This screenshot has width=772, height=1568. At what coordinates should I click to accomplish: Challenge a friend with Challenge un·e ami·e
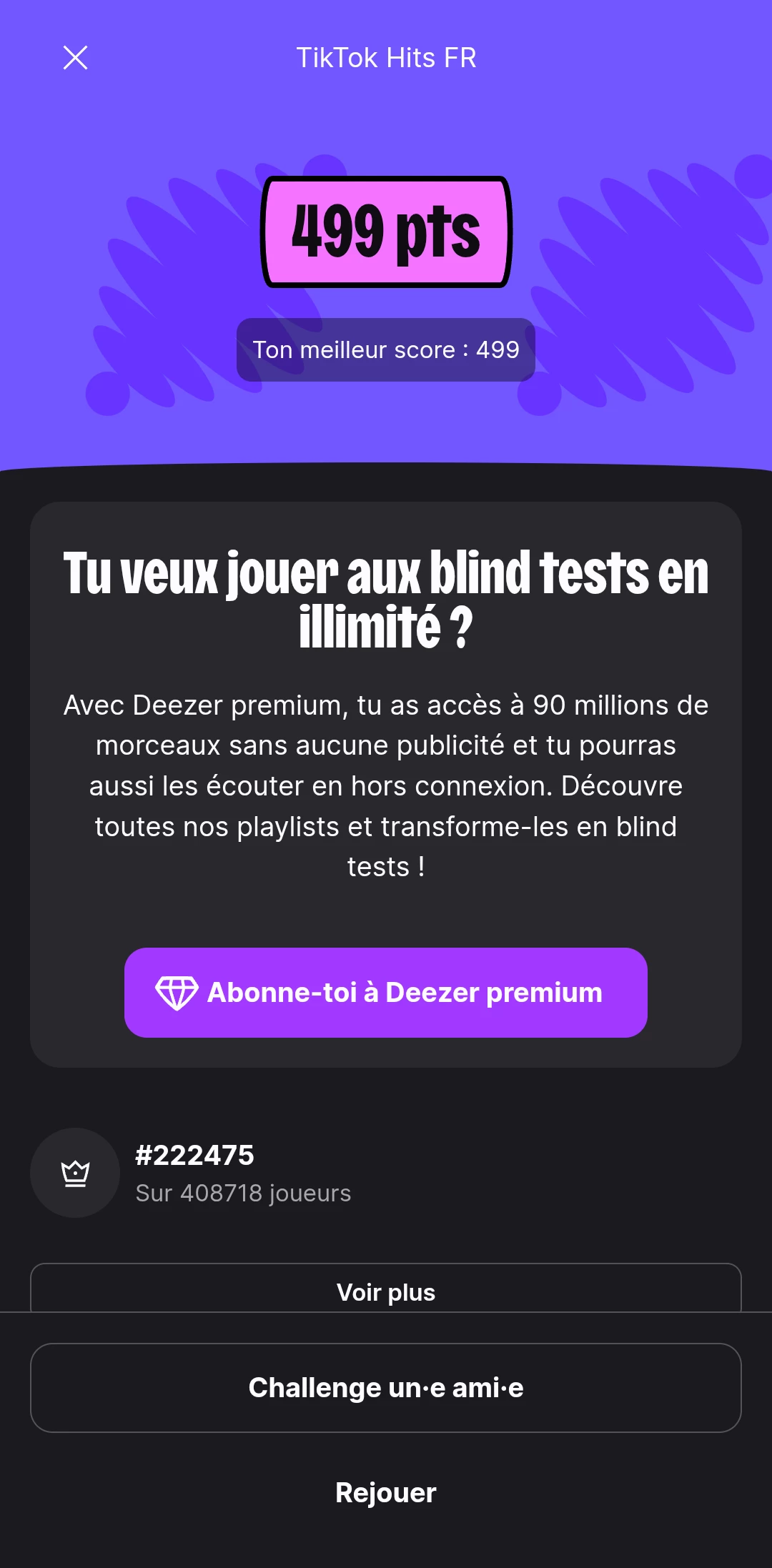pyautogui.click(x=386, y=1387)
